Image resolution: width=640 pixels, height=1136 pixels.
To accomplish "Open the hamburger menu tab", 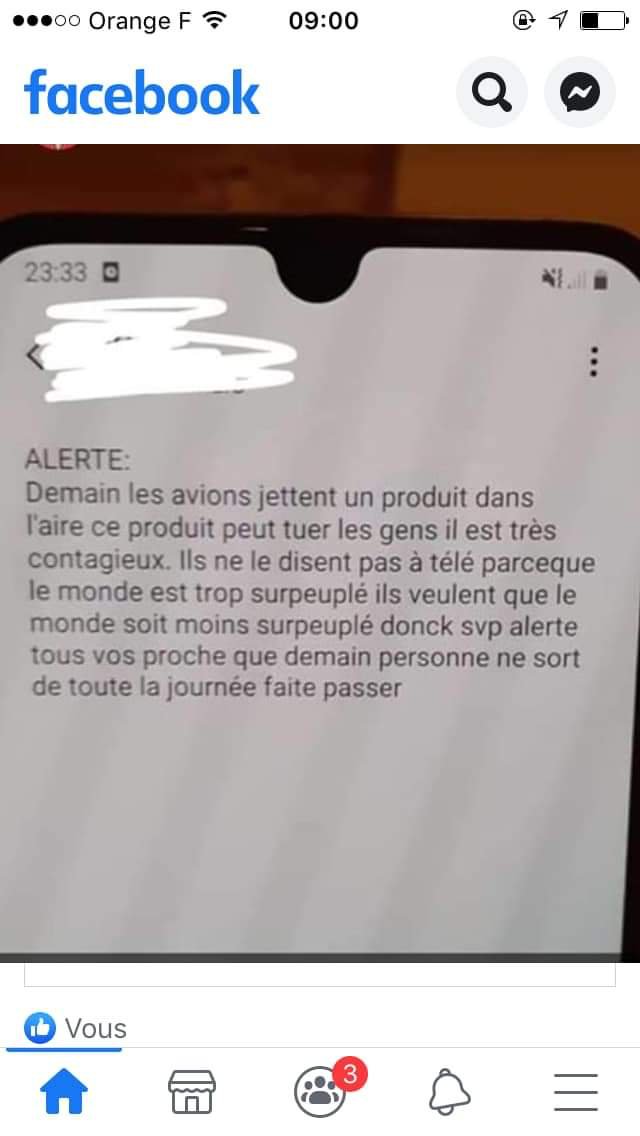I will (575, 1091).
